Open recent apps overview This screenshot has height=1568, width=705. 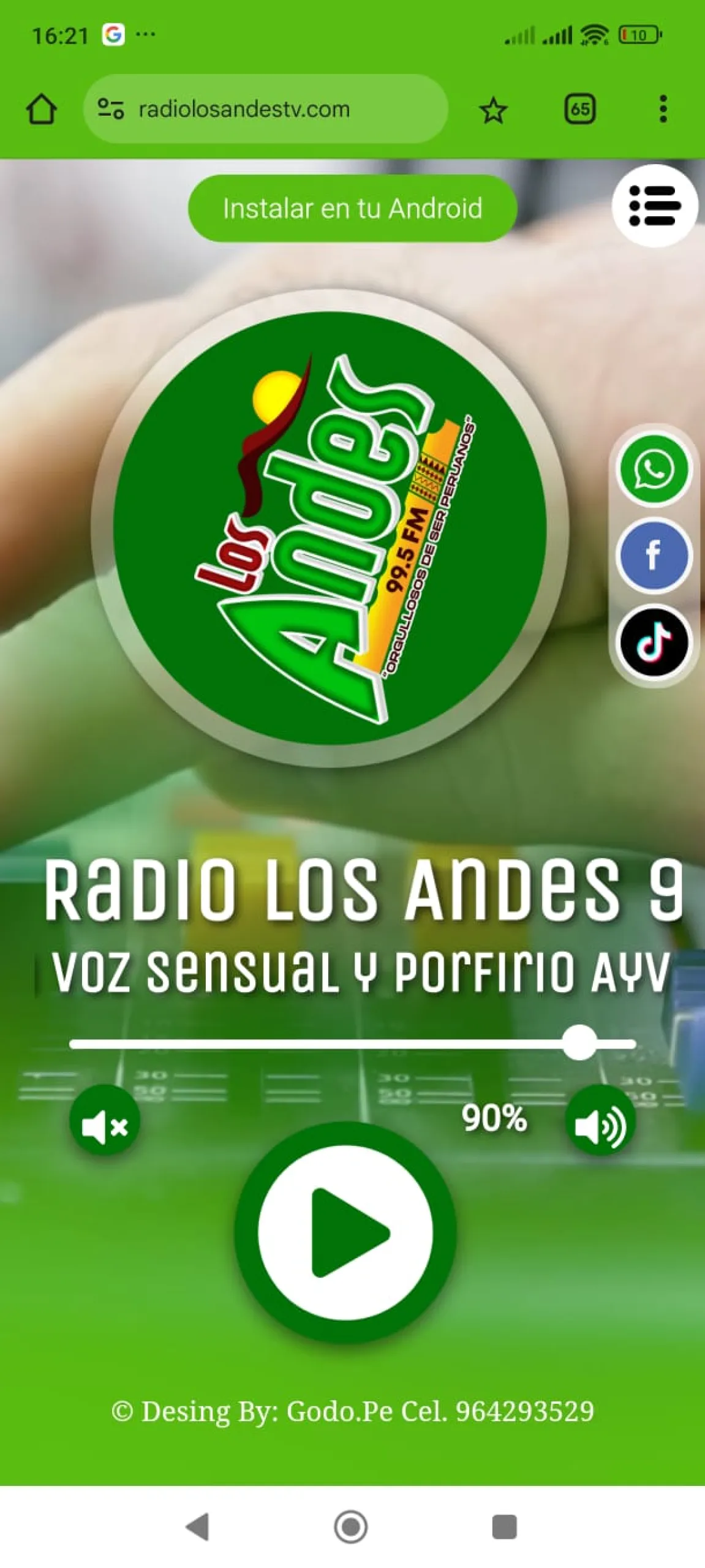click(504, 1526)
